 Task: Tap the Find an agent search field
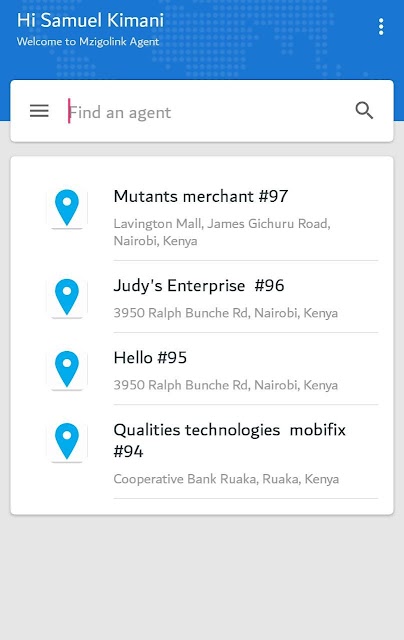202,112
